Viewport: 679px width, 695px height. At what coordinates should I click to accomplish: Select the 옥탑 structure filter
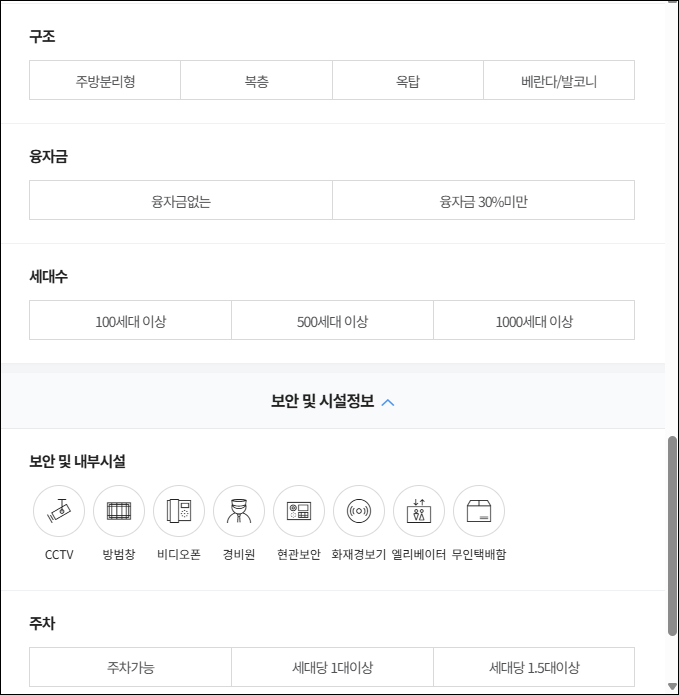pos(407,81)
